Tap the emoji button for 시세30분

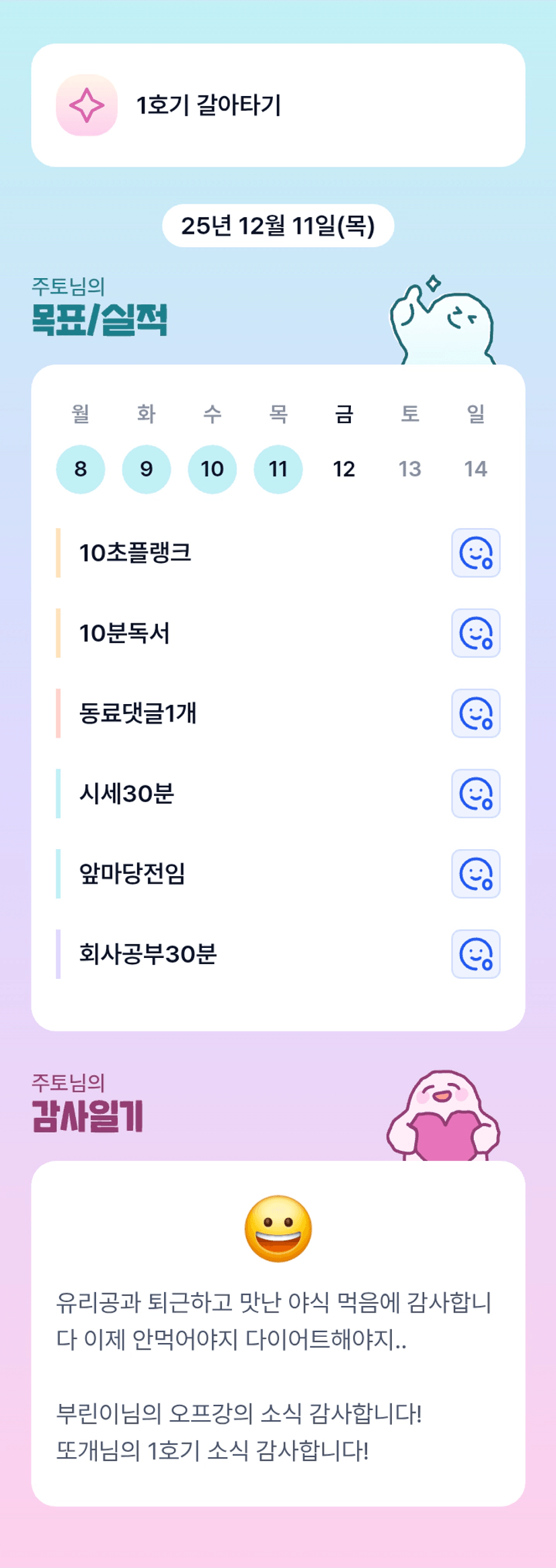pyautogui.click(x=475, y=793)
